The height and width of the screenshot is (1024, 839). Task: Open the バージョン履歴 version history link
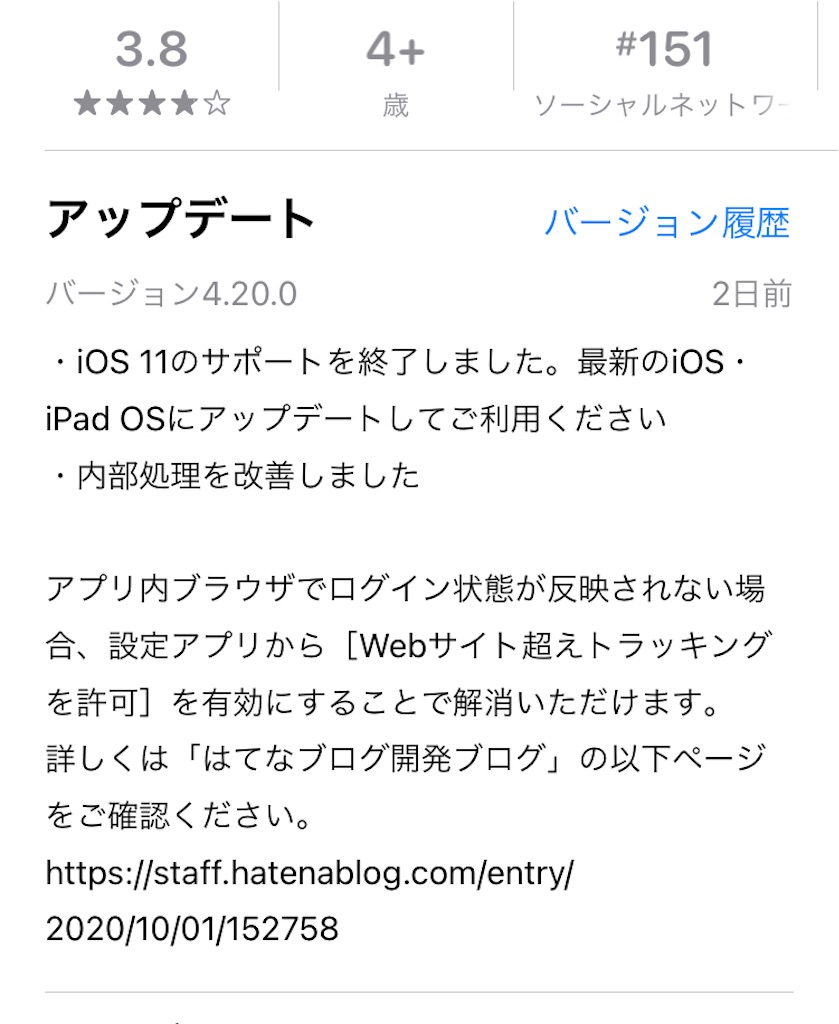(x=667, y=222)
